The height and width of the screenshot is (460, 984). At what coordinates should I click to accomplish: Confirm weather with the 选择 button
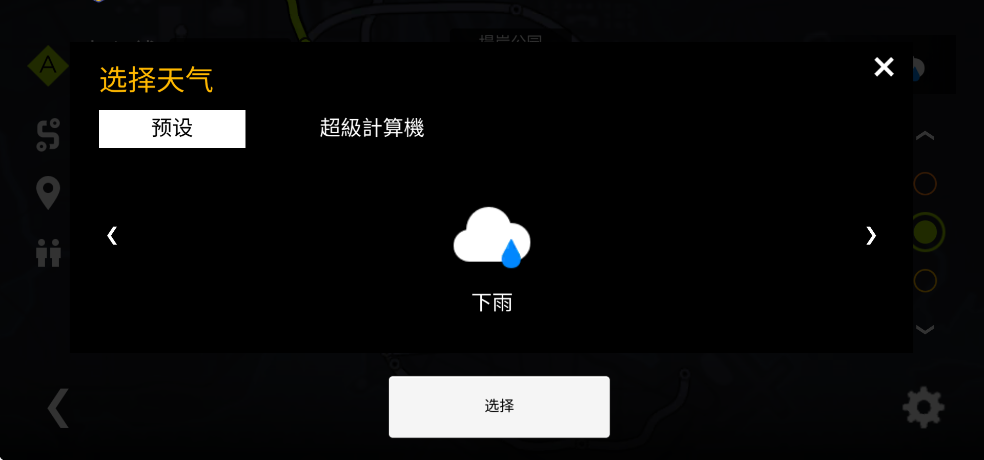(499, 406)
